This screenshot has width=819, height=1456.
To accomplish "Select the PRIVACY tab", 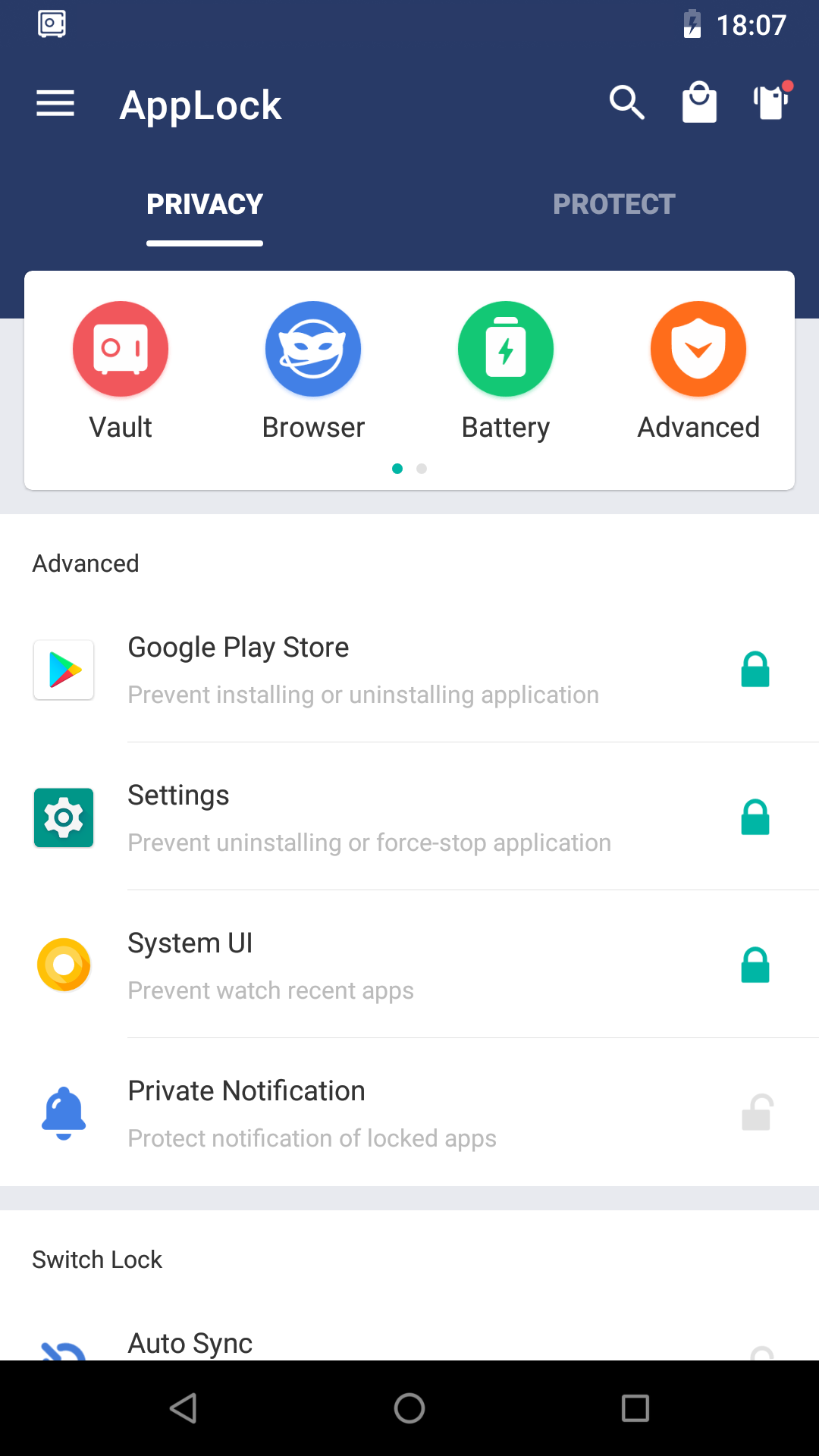I will click(204, 203).
